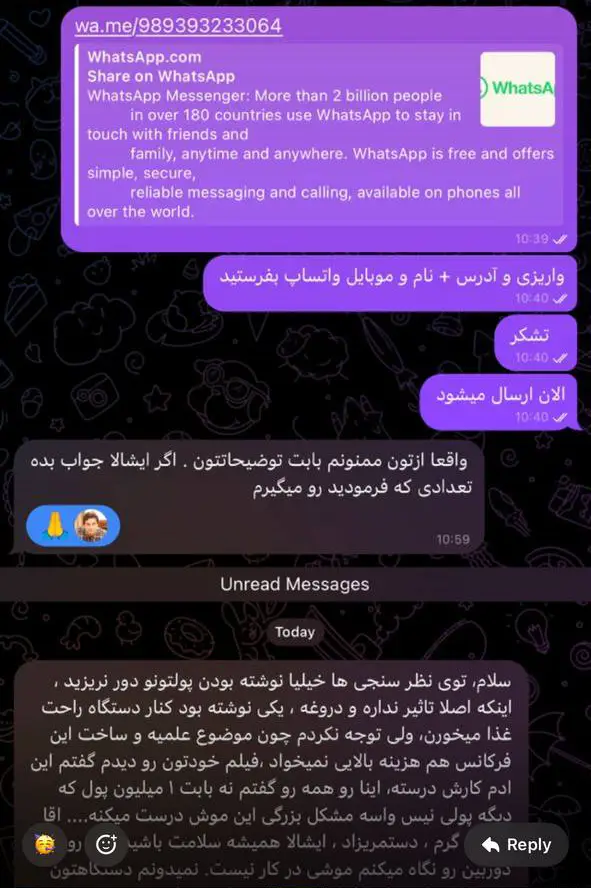React with the party-face emoji
Viewport: 591px width, 888px height.
[45, 845]
